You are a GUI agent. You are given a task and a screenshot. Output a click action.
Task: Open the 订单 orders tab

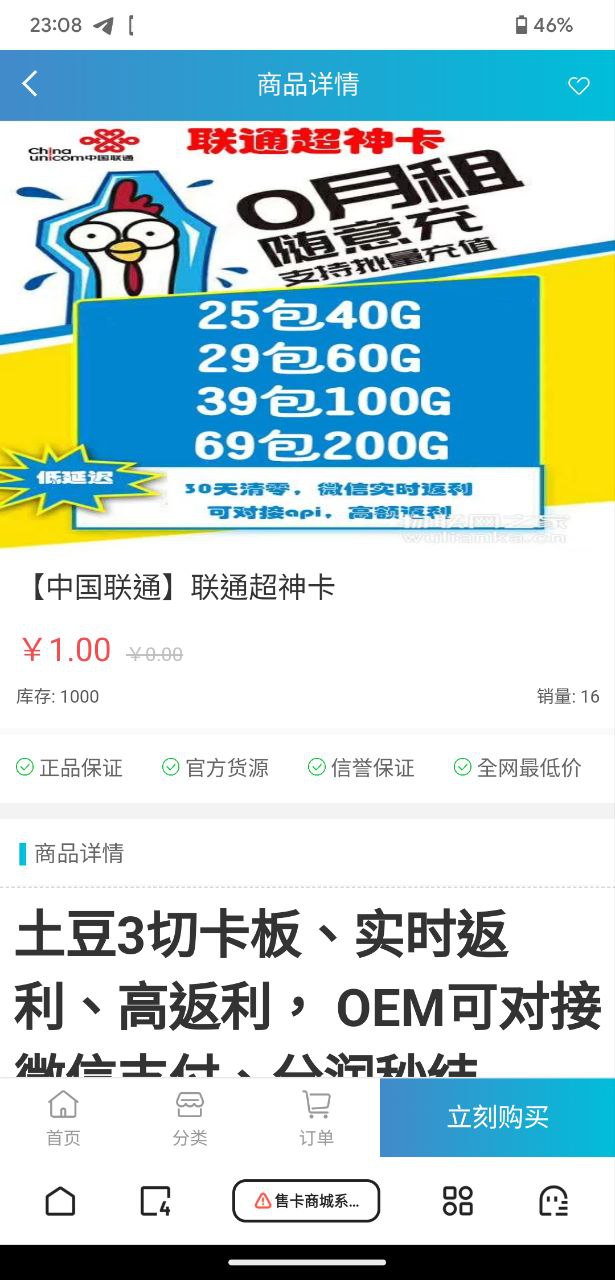click(316, 1118)
